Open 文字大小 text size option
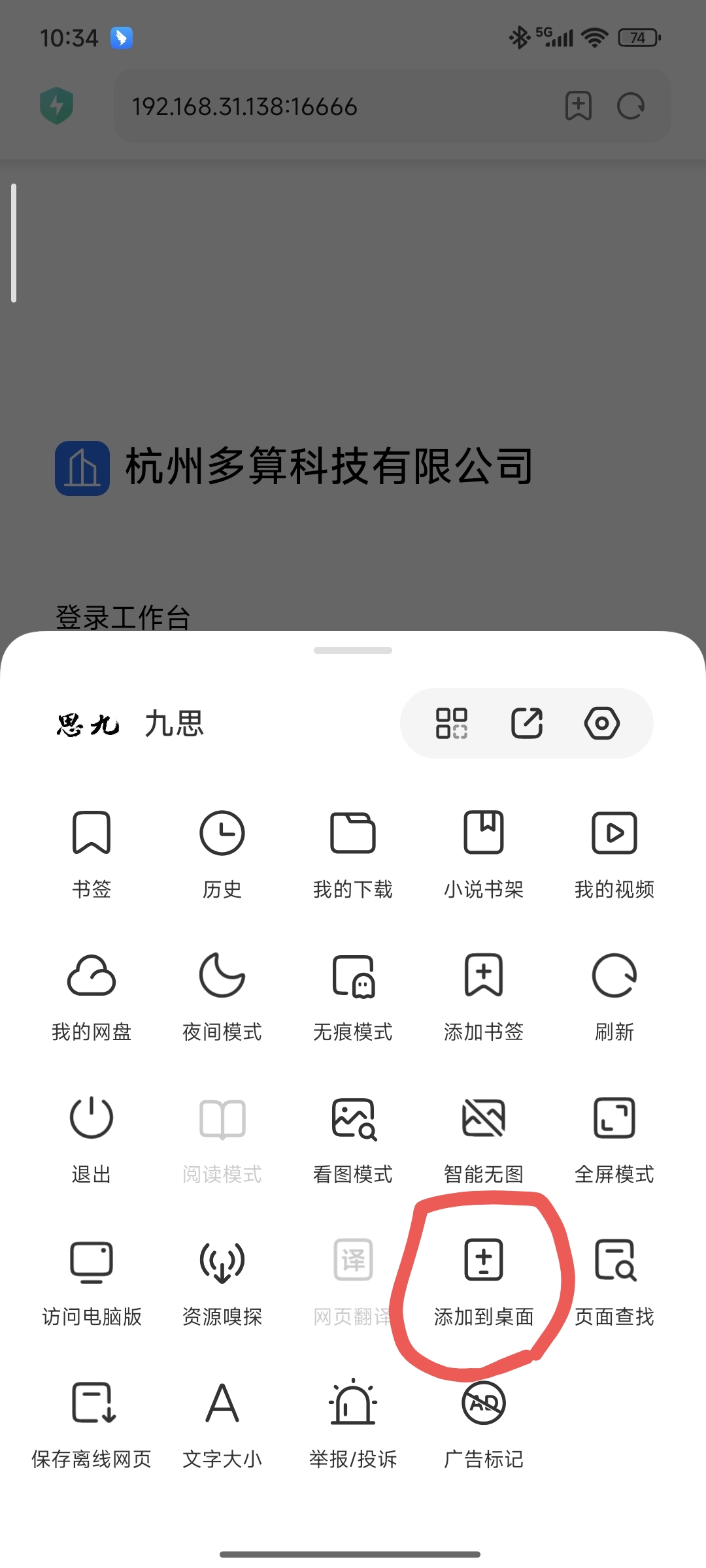706x1568 pixels. 222,1403
